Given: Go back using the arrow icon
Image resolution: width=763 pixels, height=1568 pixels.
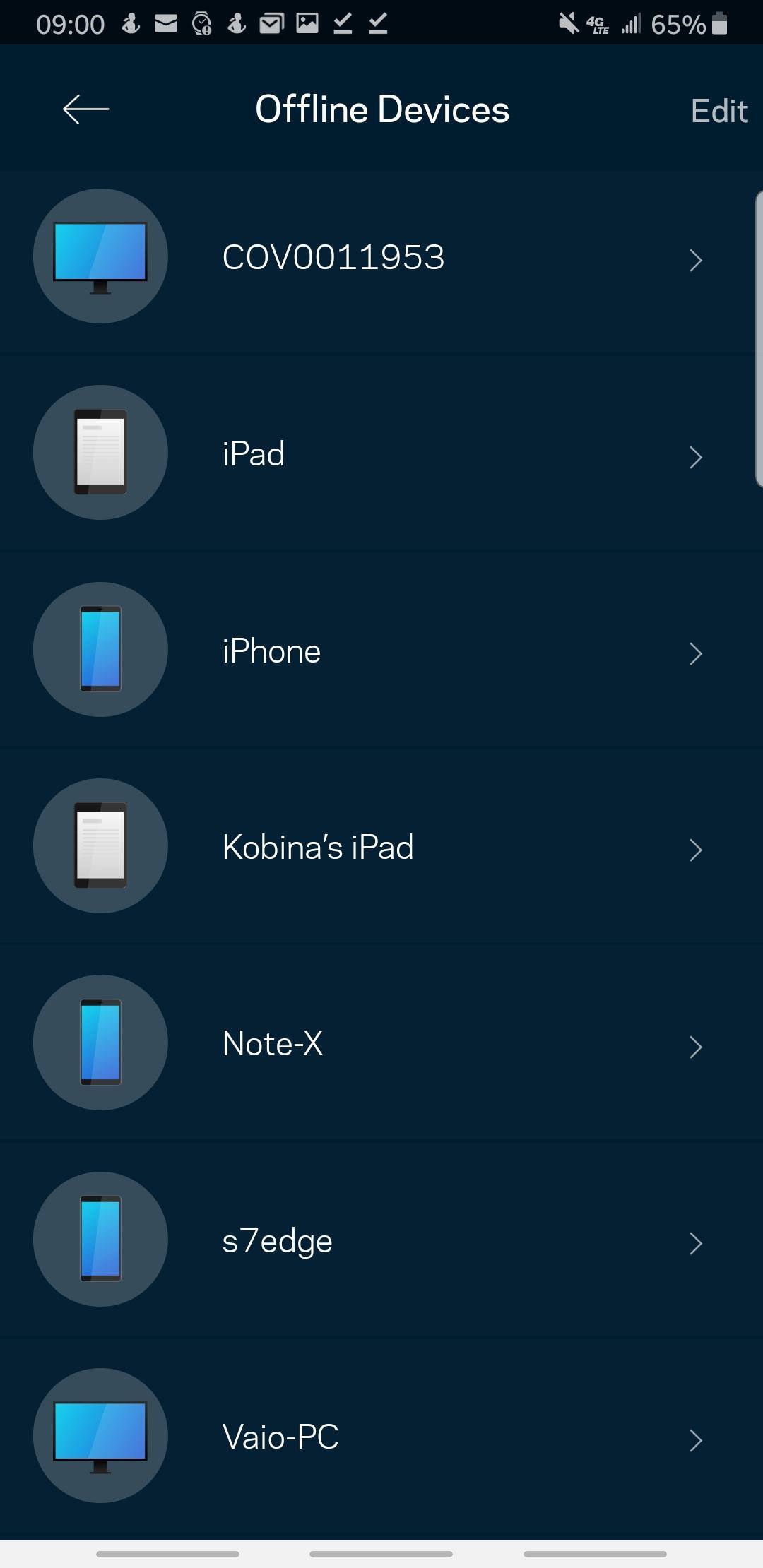Looking at the screenshot, I should [x=85, y=109].
